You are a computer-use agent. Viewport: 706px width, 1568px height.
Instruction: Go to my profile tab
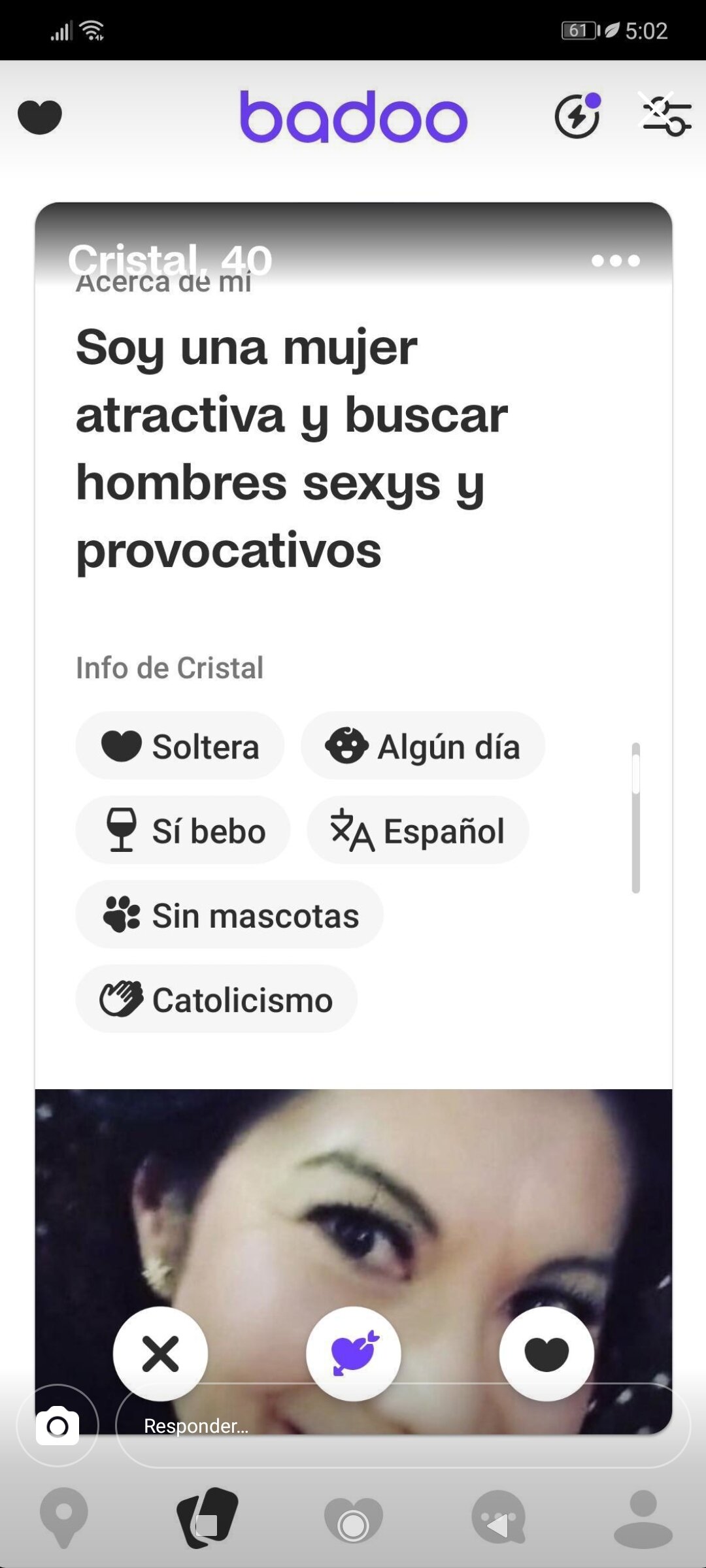click(x=643, y=1518)
